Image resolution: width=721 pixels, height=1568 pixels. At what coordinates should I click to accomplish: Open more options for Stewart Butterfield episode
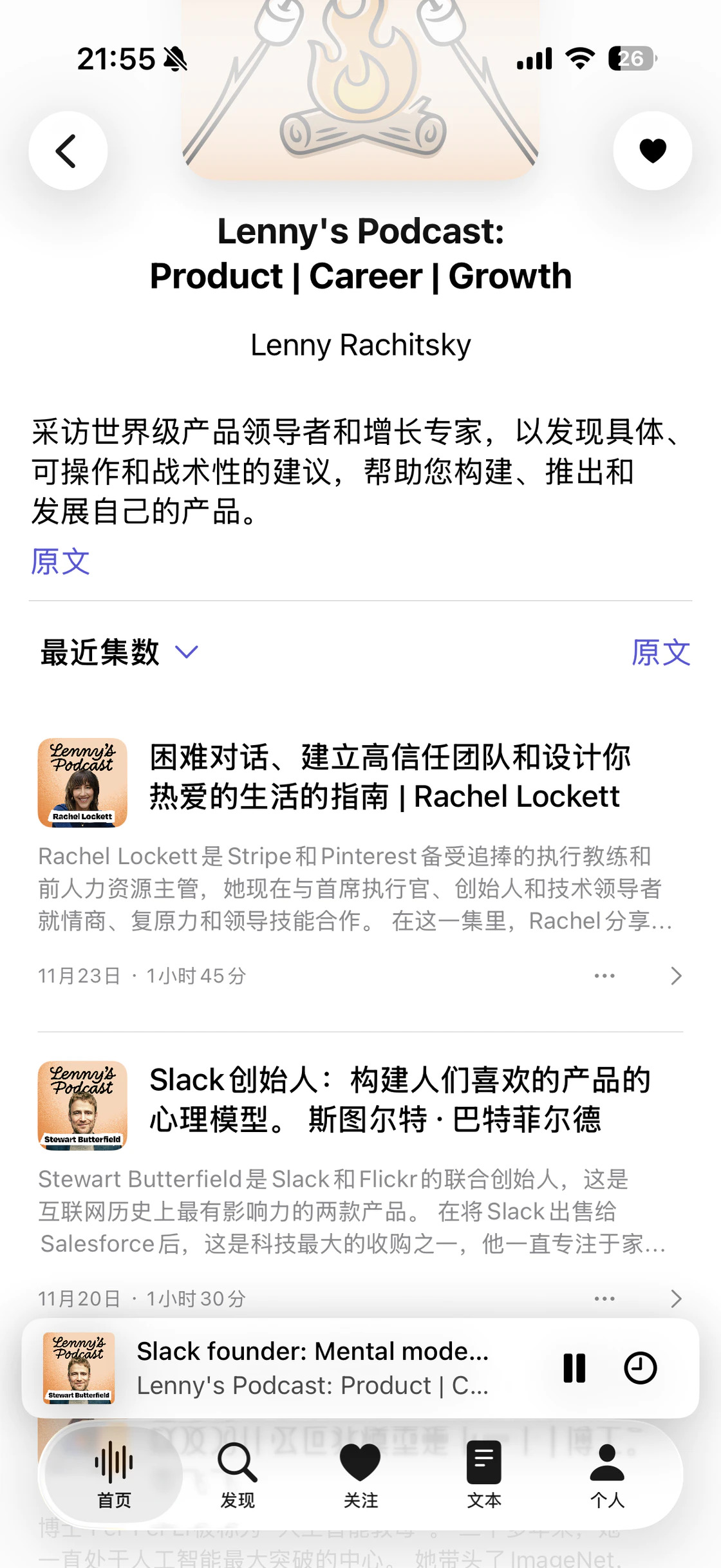(604, 1299)
